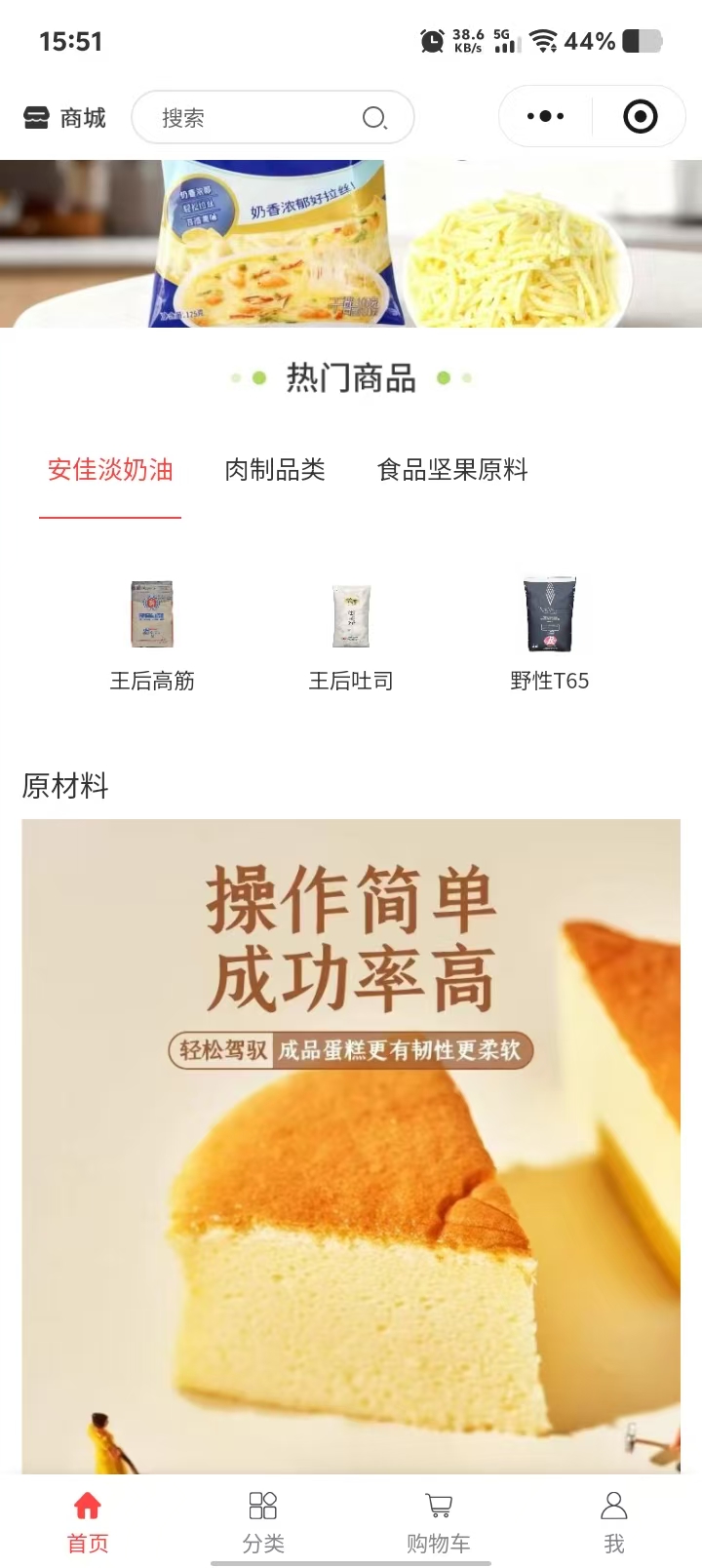Switch to the 分类 tab
Image resolution: width=702 pixels, height=1568 pixels.
pos(263,1520)
